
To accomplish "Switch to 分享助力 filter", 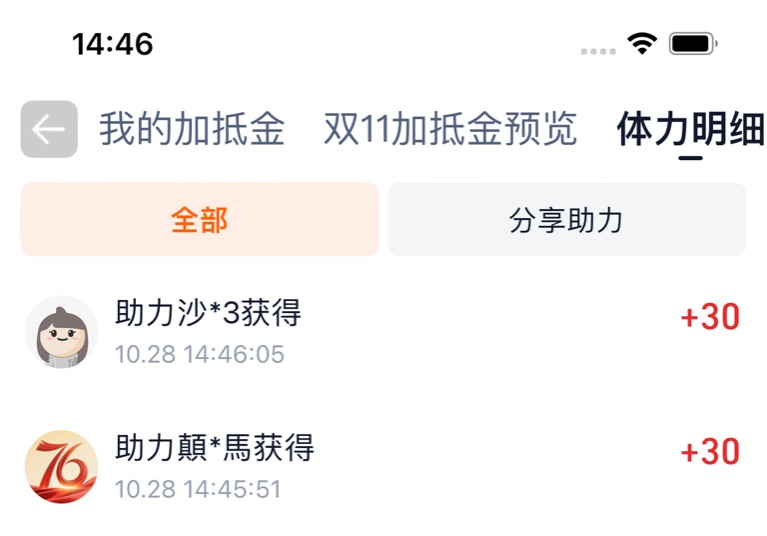I will pyautogui.click(x=566, y=220).
